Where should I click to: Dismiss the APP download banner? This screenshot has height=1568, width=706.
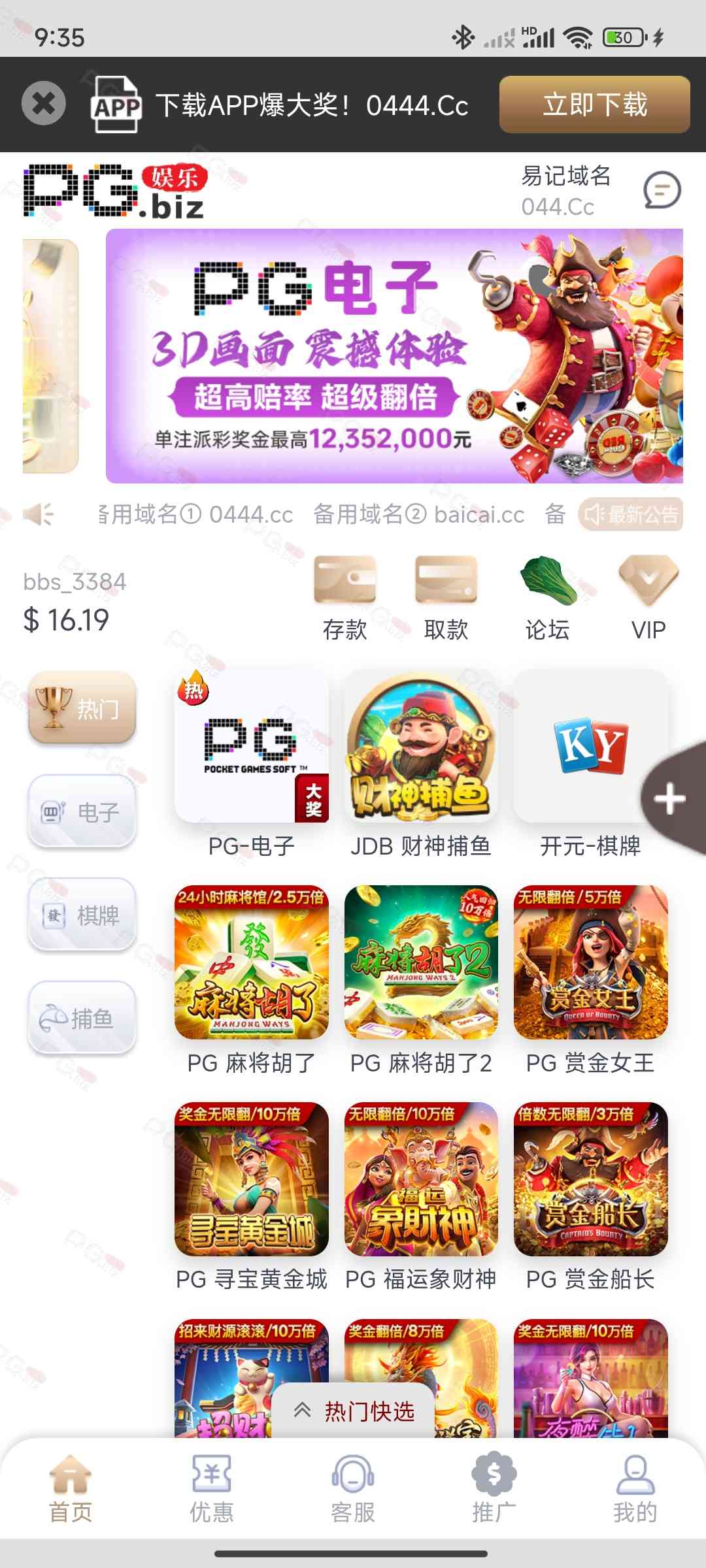[43, 103]
